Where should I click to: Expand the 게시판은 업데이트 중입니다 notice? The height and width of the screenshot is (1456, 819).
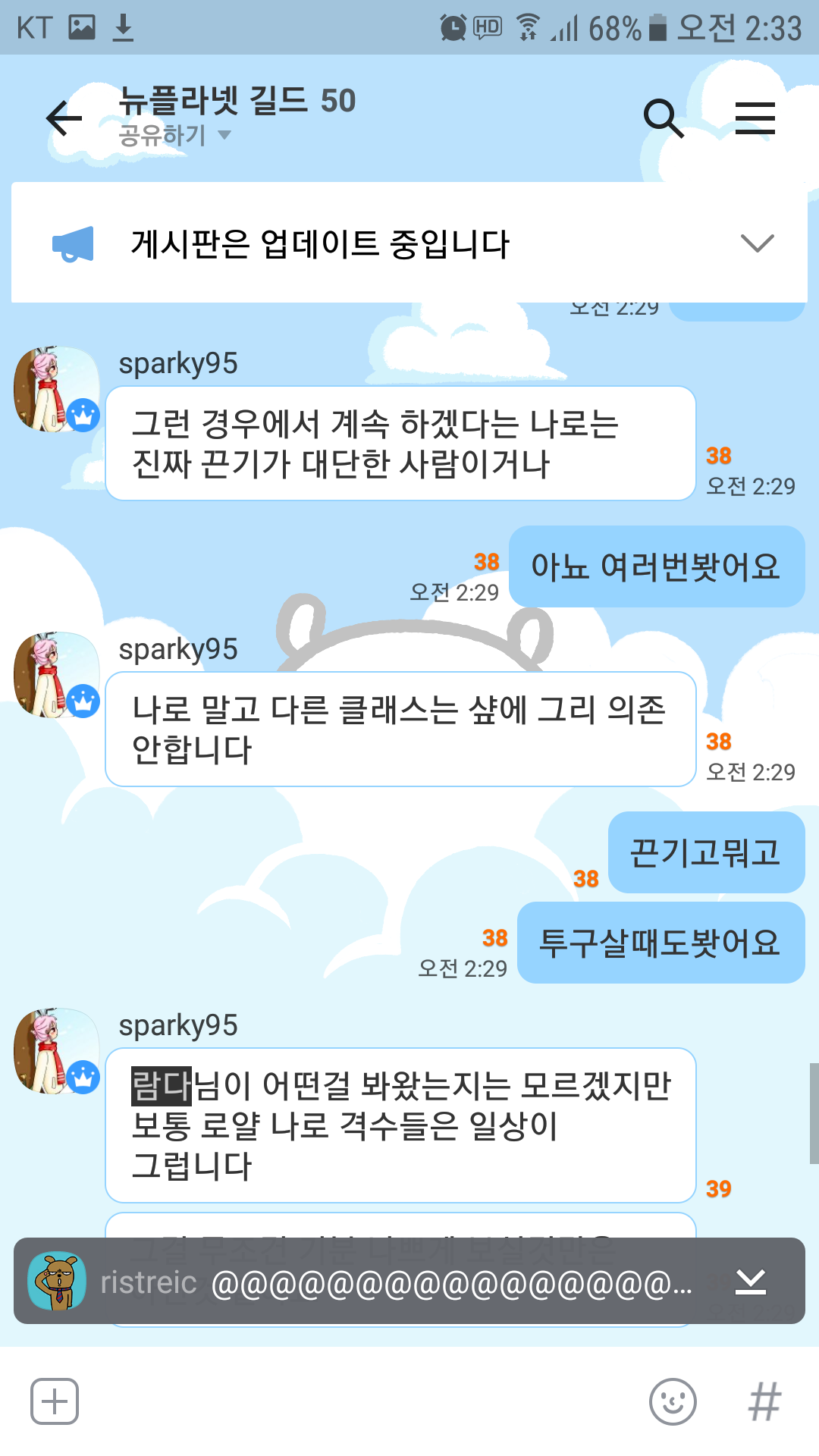[x=756, y=243]
